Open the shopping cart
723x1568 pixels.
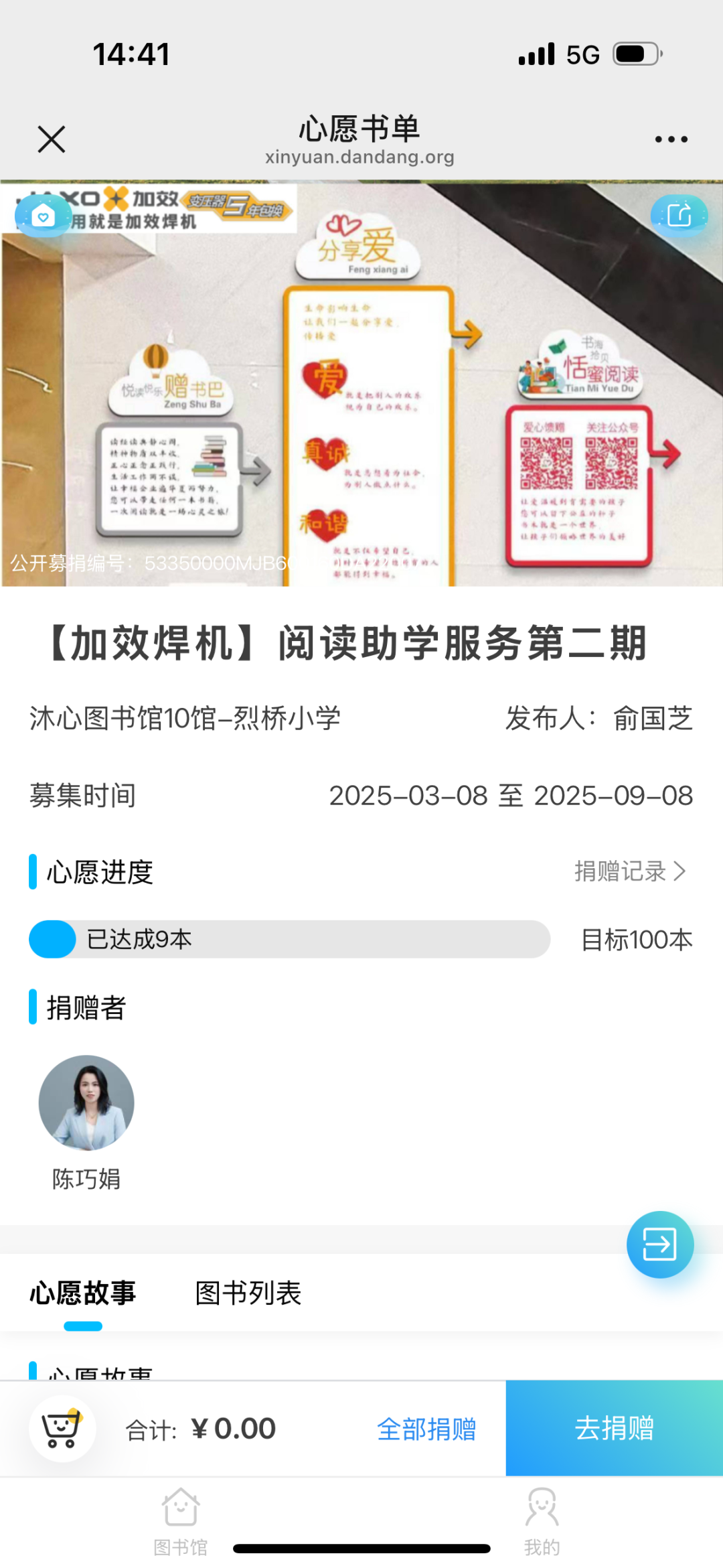(x=62, y=1429)
